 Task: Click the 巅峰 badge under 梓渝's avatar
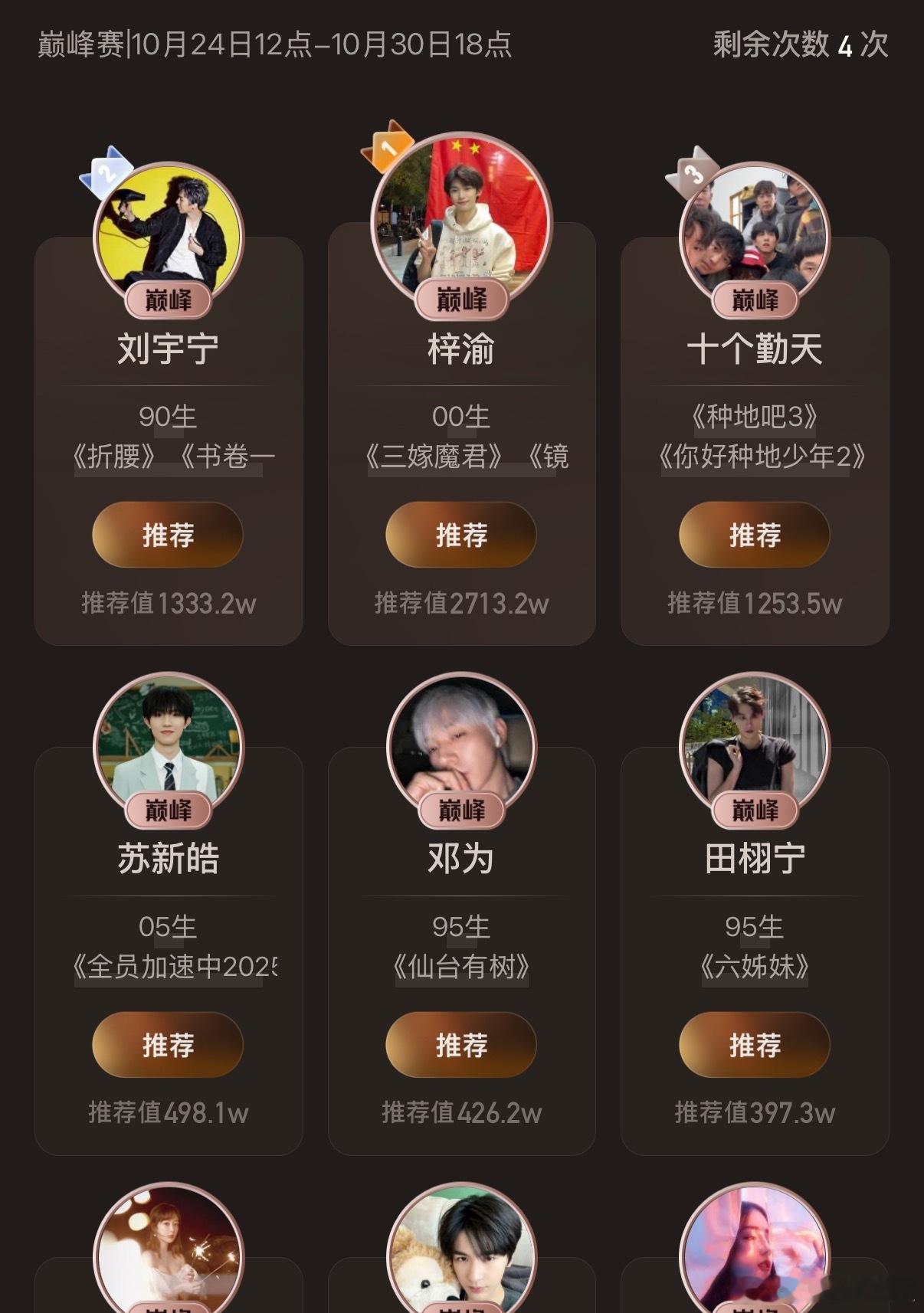pyautogui.click(x=460, y=300)
